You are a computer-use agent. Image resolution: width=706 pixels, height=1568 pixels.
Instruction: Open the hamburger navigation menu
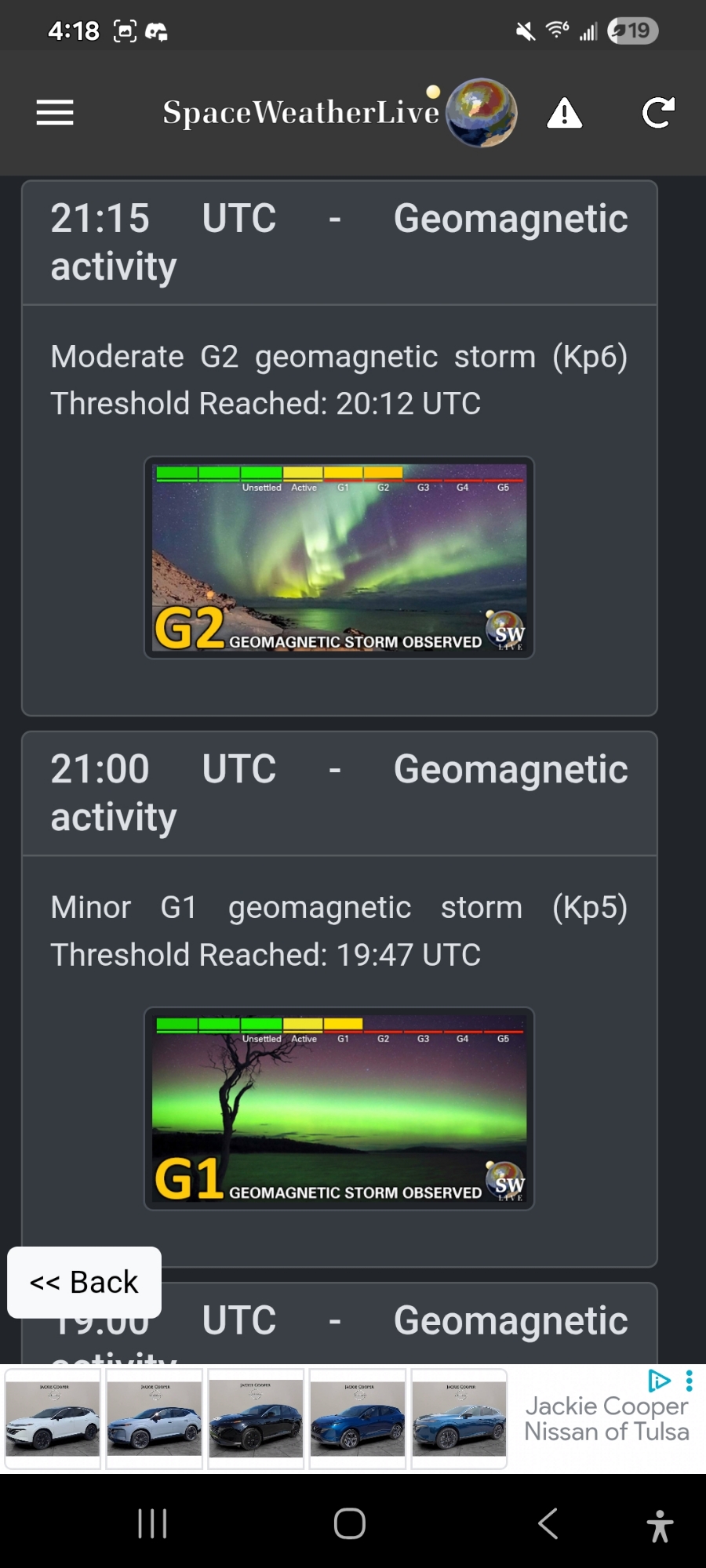point(55,113)
